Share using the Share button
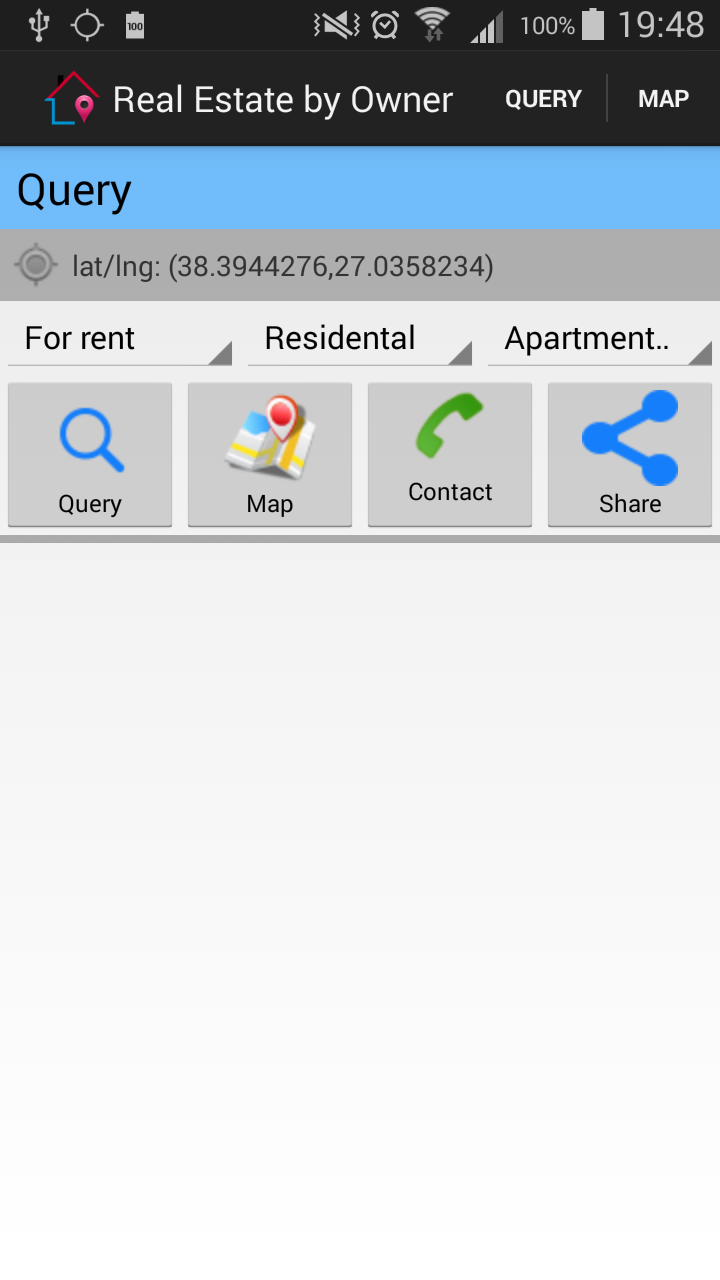 [630, 455]
